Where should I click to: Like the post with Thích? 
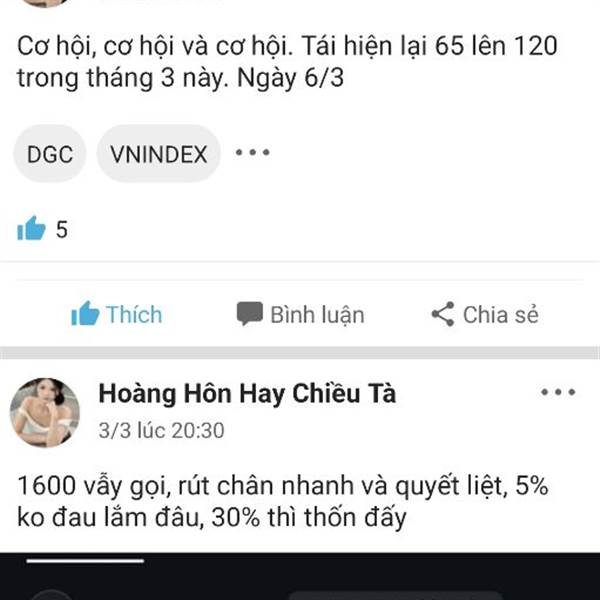(117, 314)
